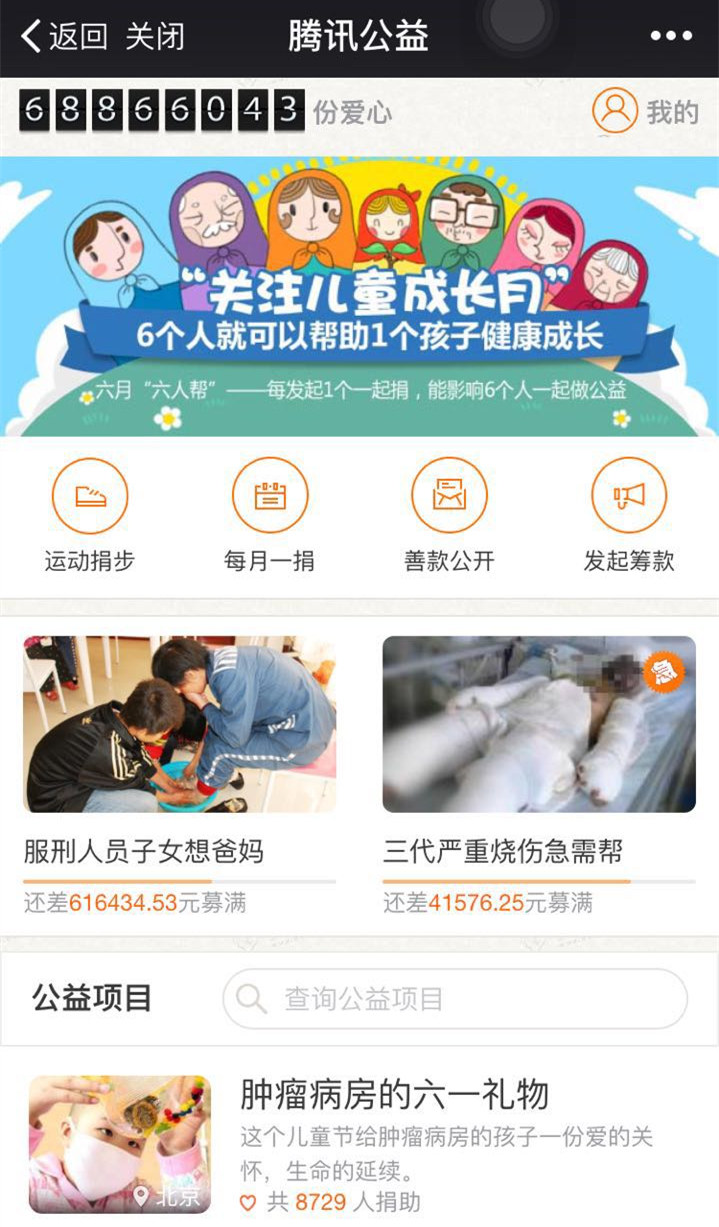Screen dimensions: 719x1227
Task: Open 运动捐步
Action: 89,515
